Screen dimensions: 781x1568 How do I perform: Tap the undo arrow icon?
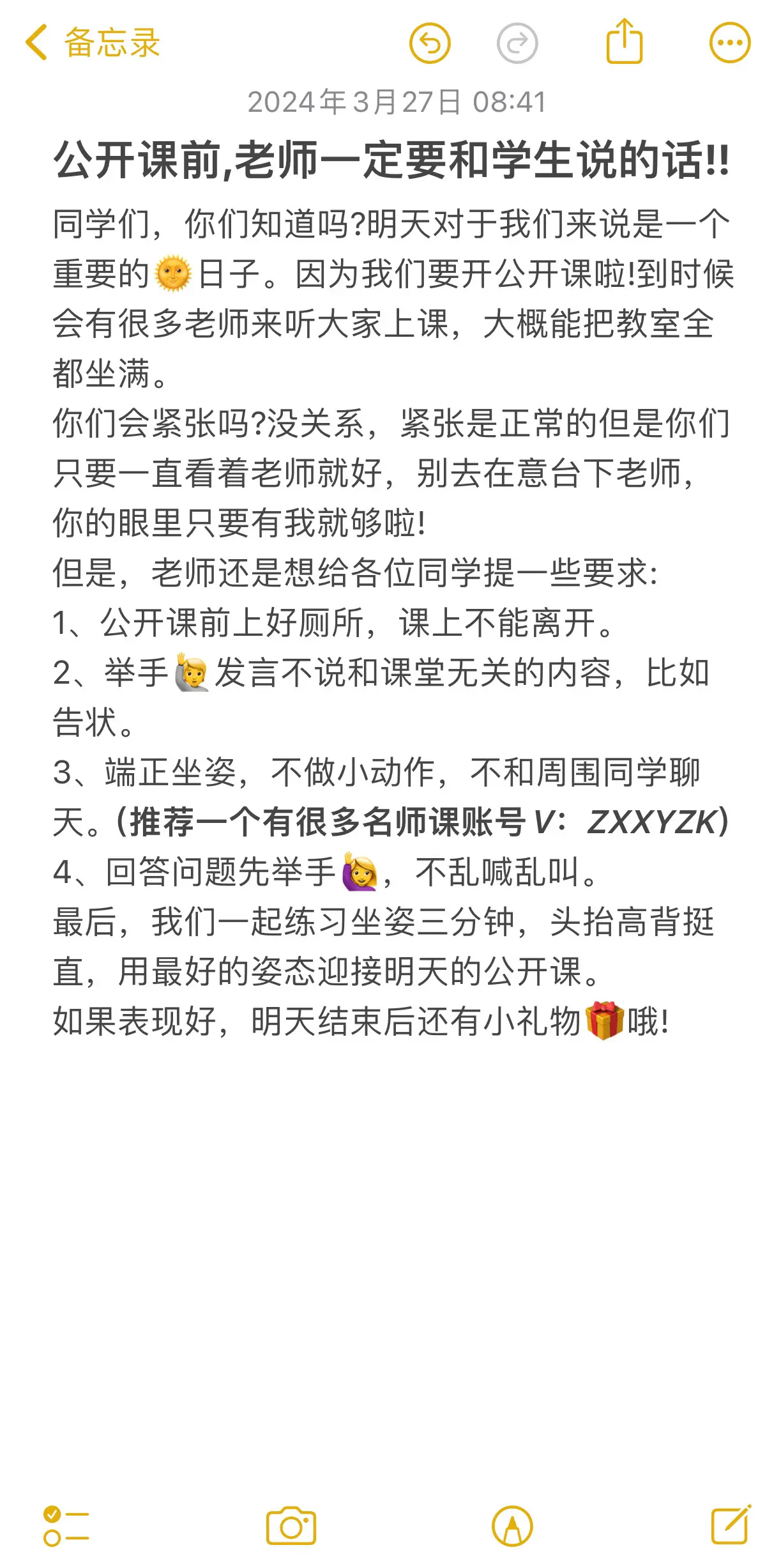pyautogui.click(x=431, y=43)
